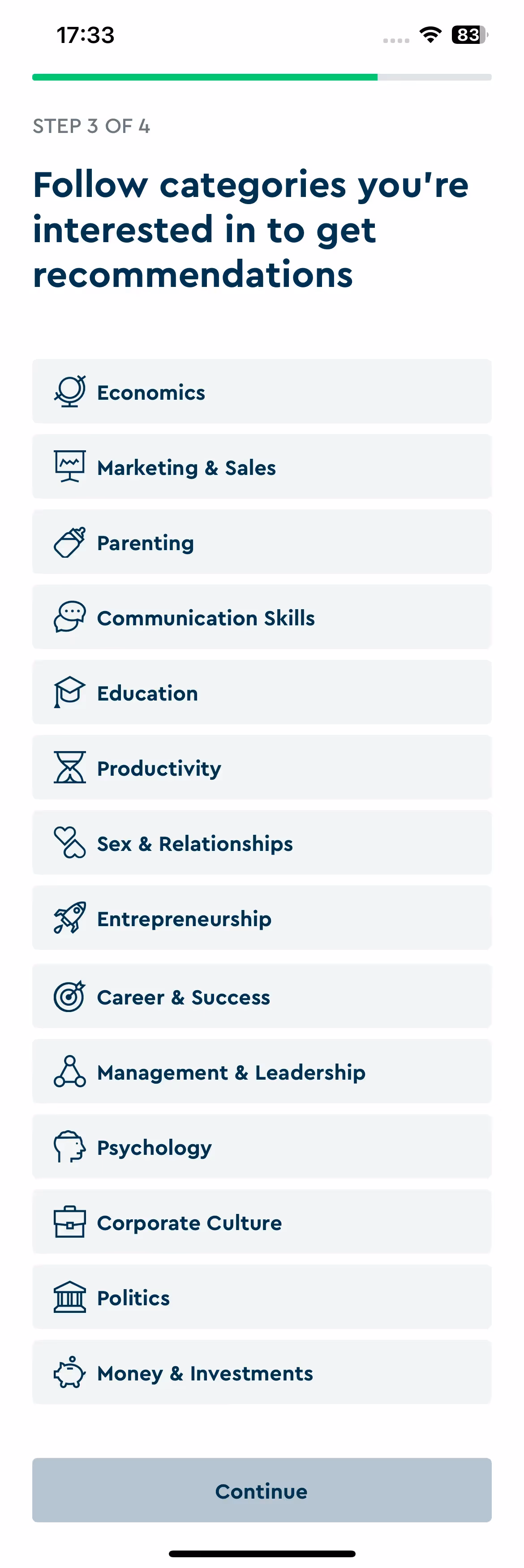Viewport: 524px width, 1568px height.
Task: Tap Communication Skills category
Action: (x=262, y=617)
